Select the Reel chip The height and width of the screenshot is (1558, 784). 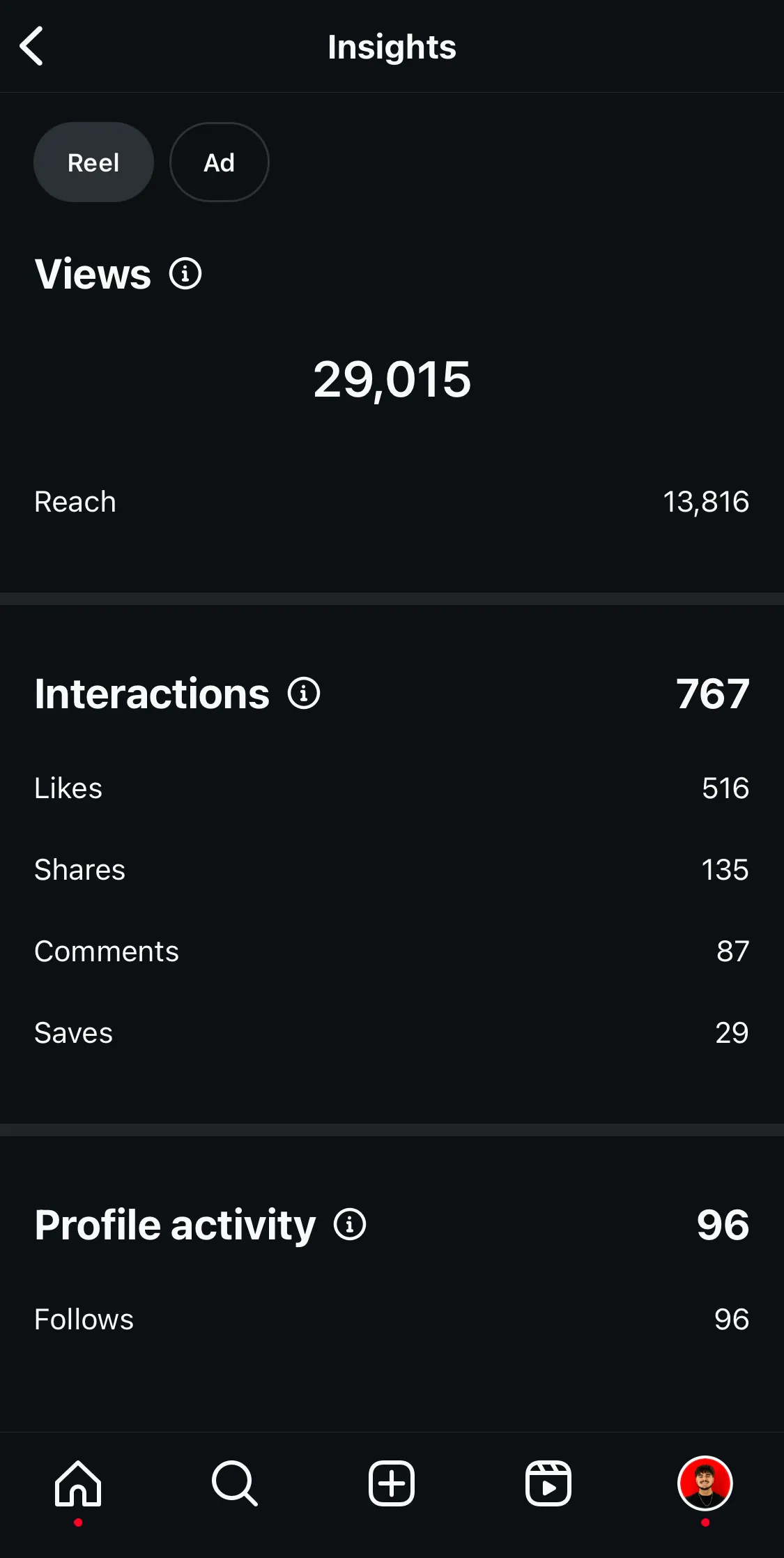(93, 162)
